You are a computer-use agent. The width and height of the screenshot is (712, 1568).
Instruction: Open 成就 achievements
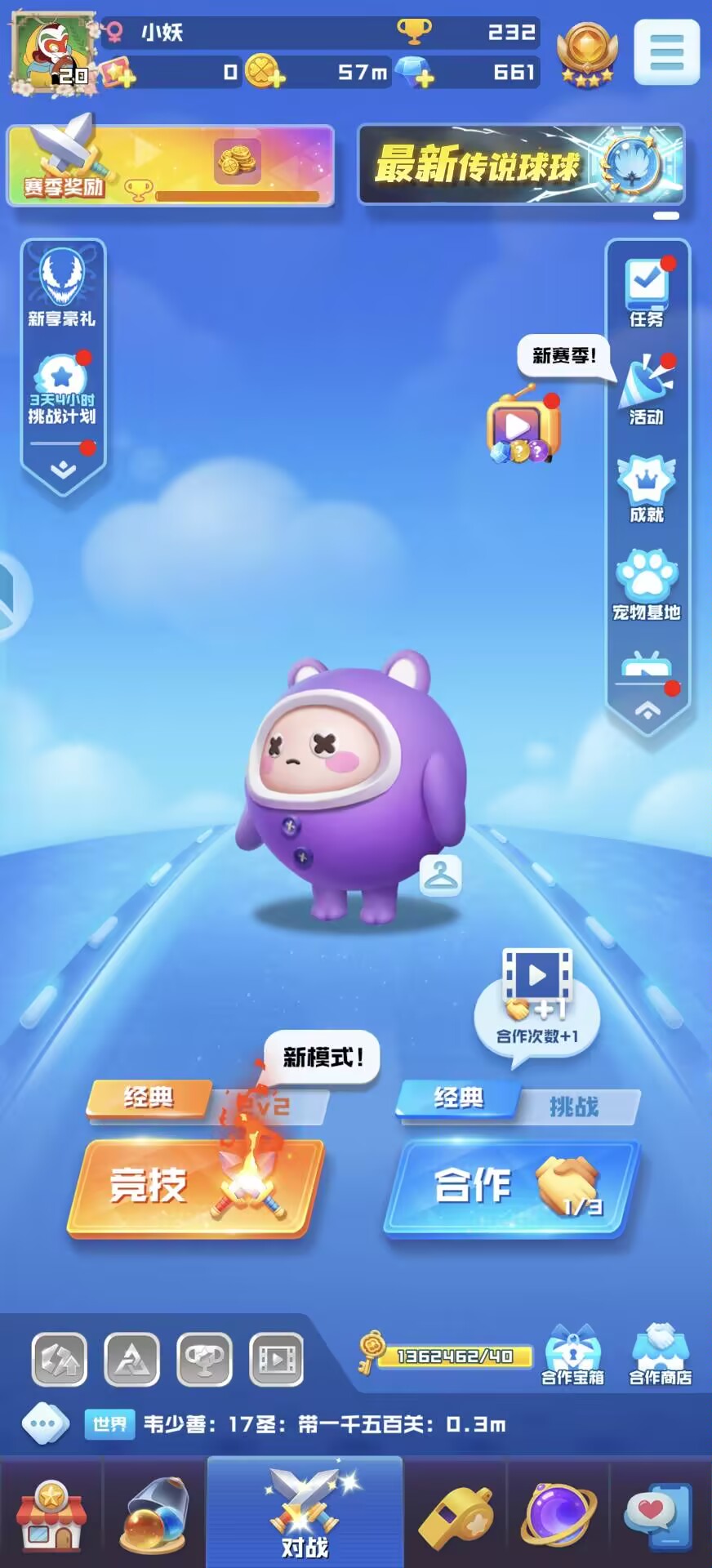(x=647, y=488)
